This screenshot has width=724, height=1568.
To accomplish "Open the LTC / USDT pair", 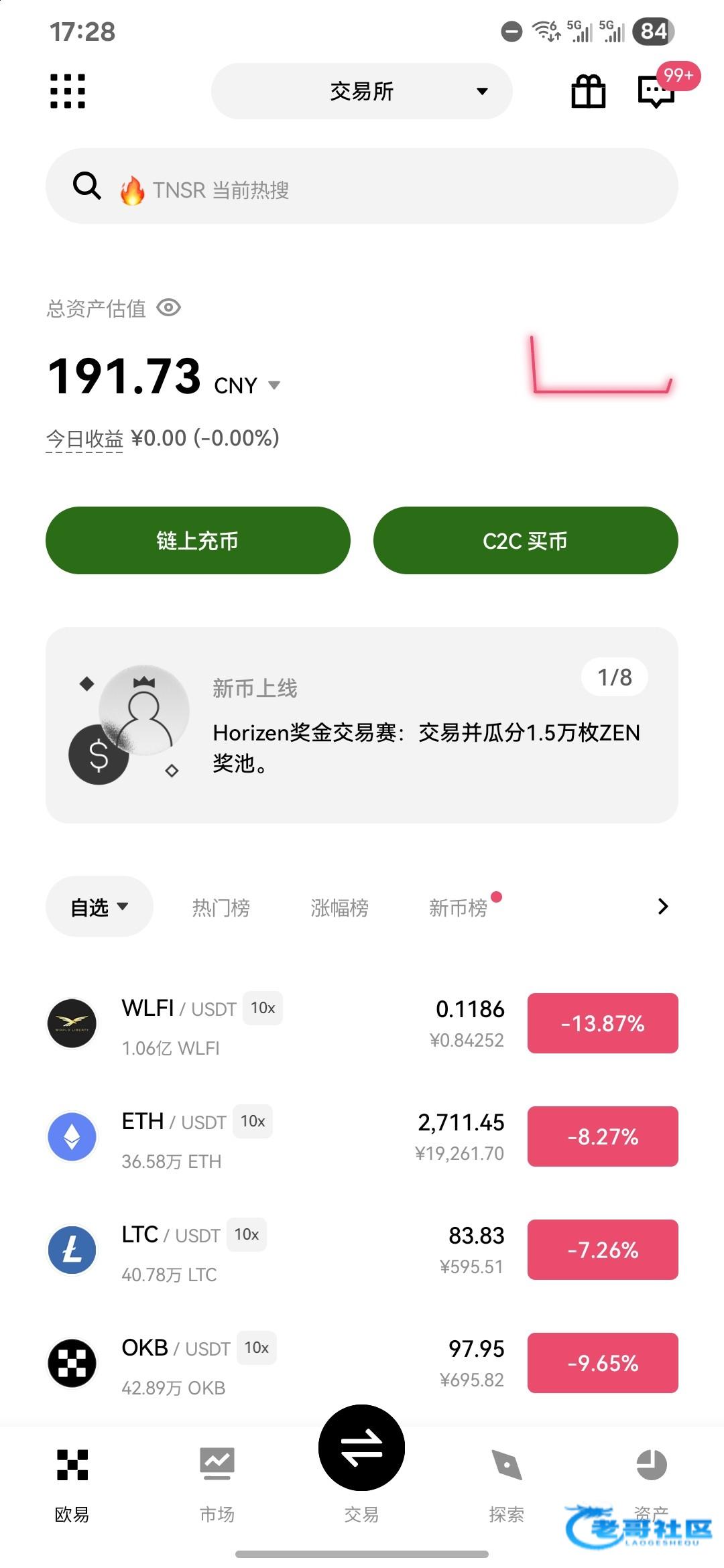I will point(268,1250).
